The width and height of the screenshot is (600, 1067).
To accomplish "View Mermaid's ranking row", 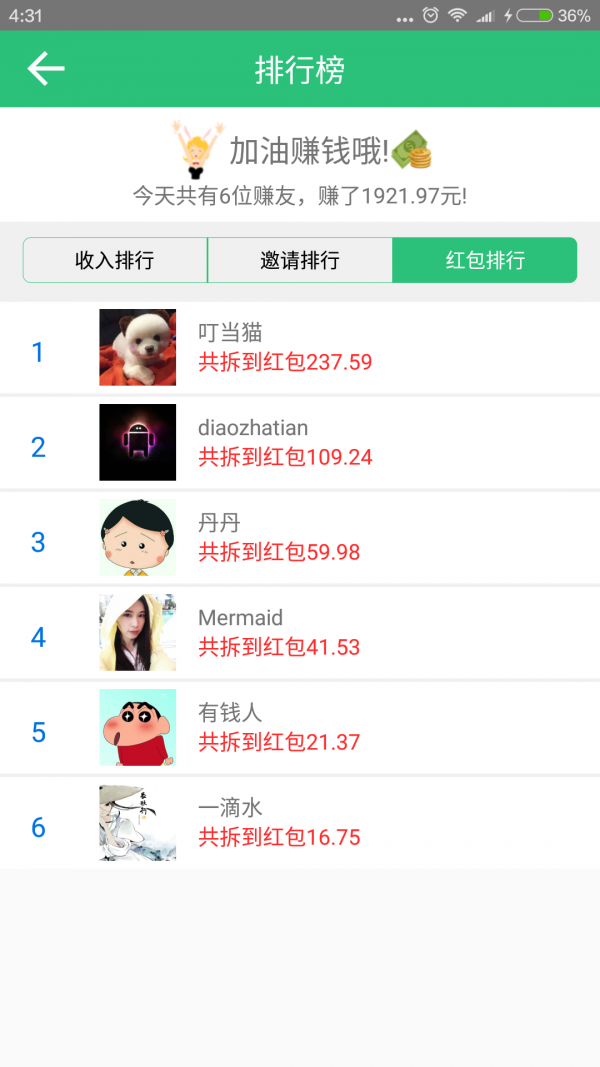I will click(x=300, y=633).
